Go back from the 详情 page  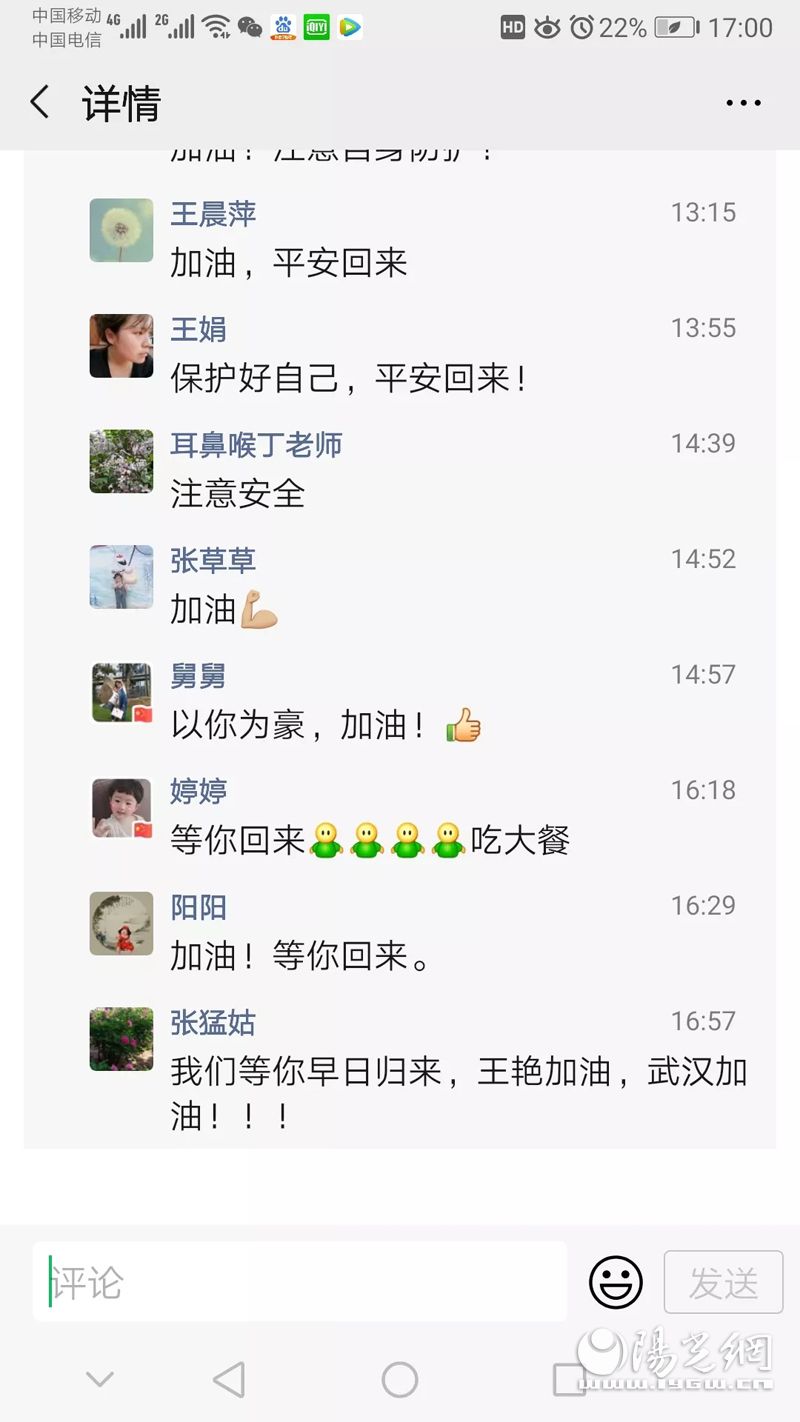point(40,103)
